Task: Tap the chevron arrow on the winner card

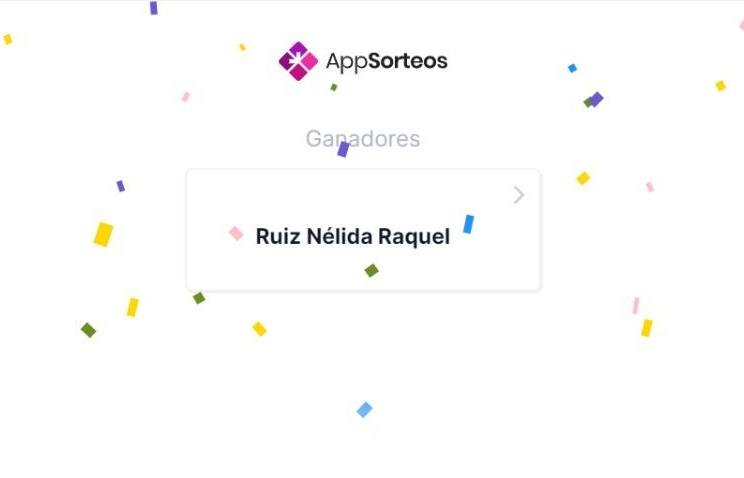Action: [x=518, y=195]
